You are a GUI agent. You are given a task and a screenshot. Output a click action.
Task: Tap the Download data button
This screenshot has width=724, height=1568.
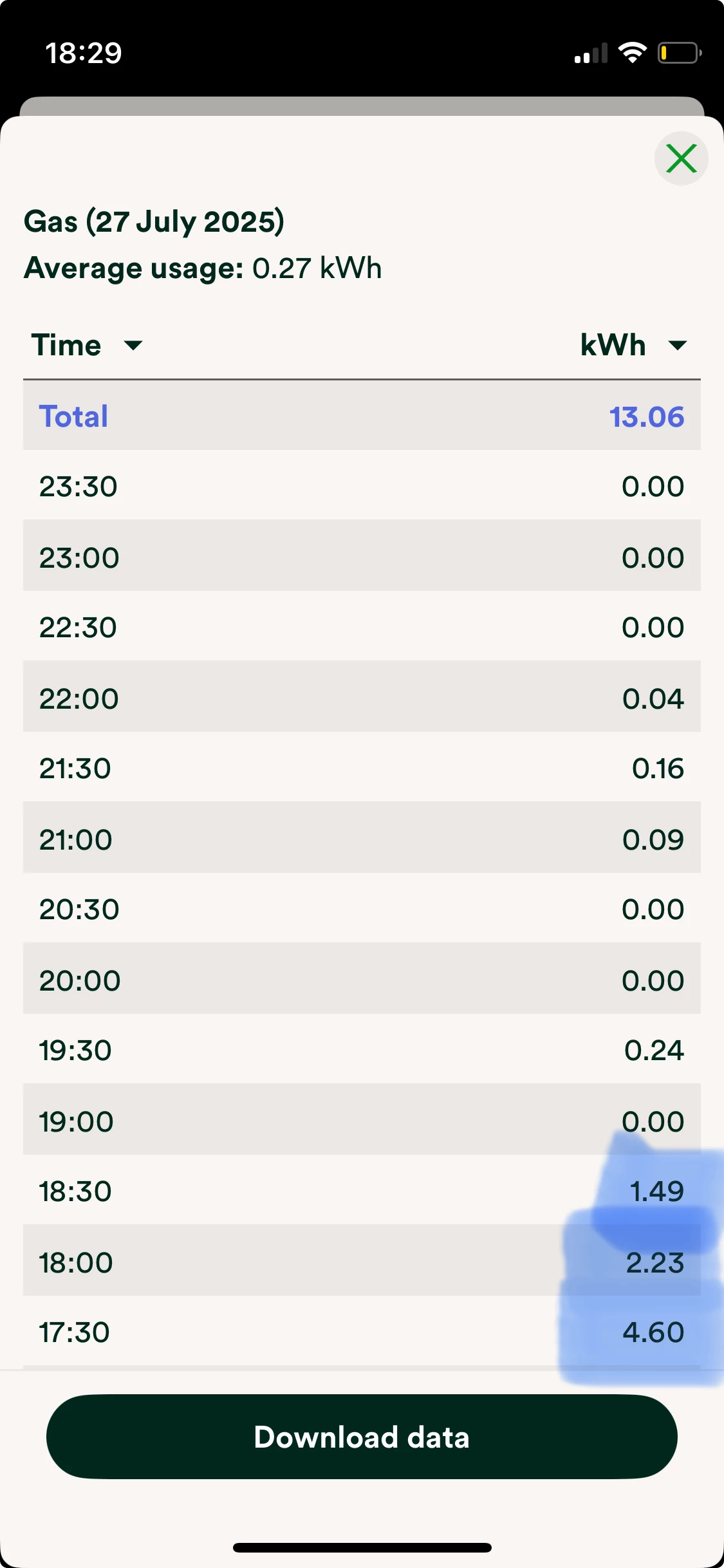coord(362,1437)
